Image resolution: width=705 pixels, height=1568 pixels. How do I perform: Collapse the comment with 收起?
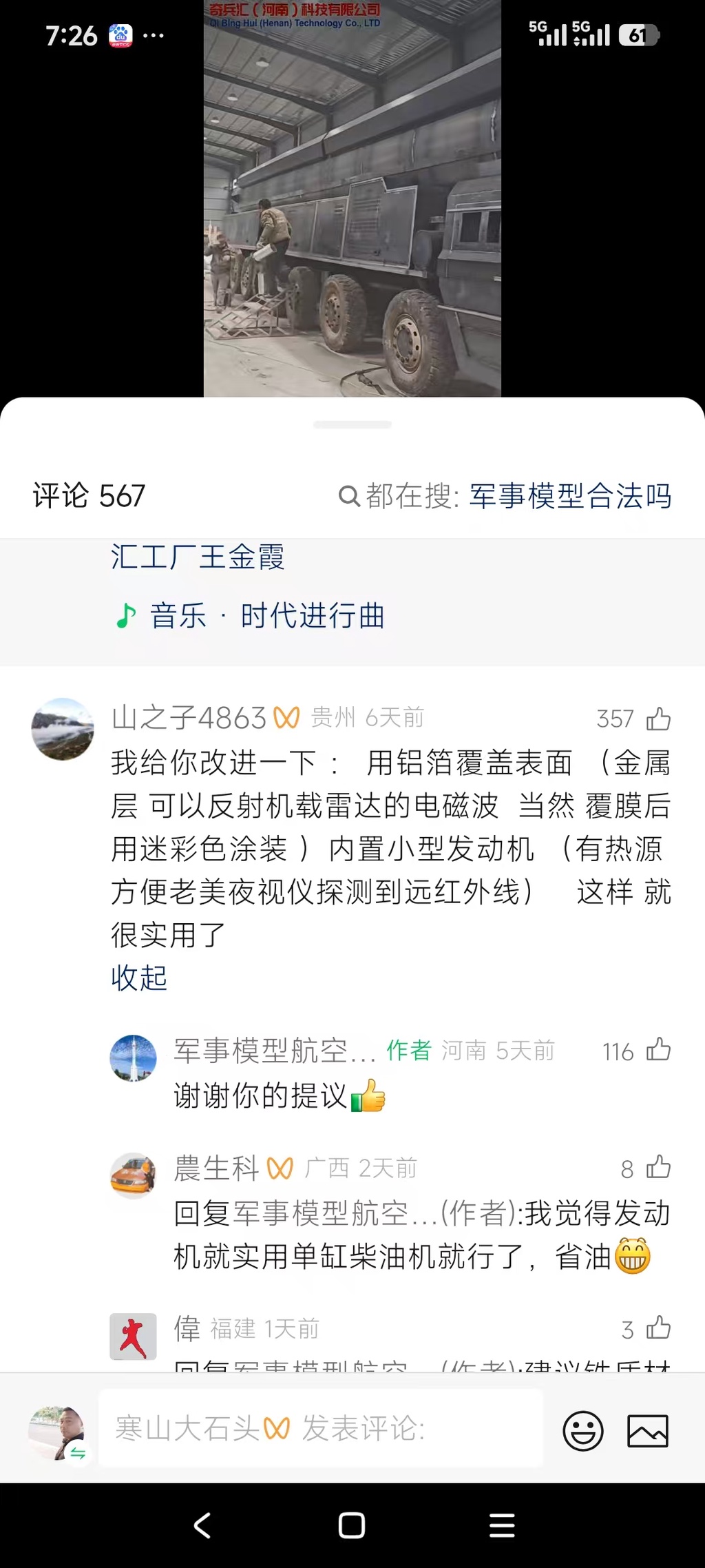139,978
